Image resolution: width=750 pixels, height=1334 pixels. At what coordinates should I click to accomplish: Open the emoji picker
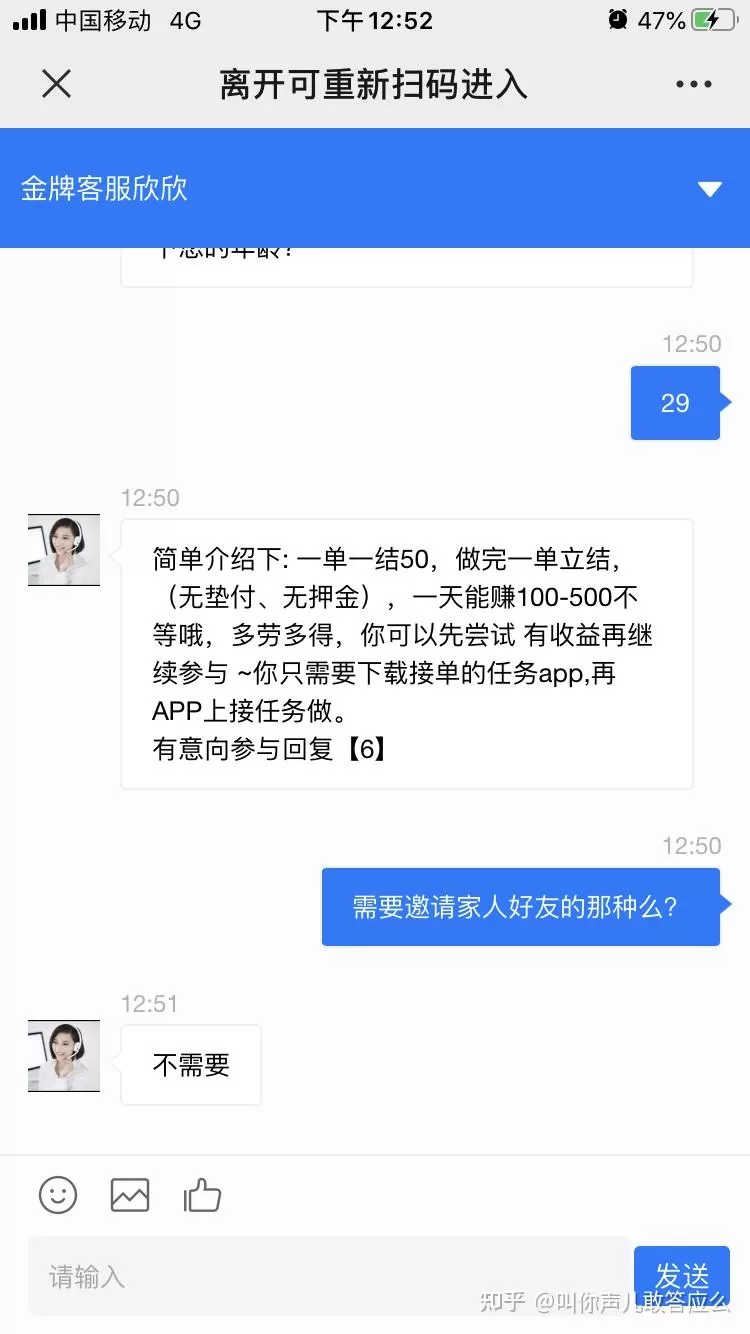57,1194
